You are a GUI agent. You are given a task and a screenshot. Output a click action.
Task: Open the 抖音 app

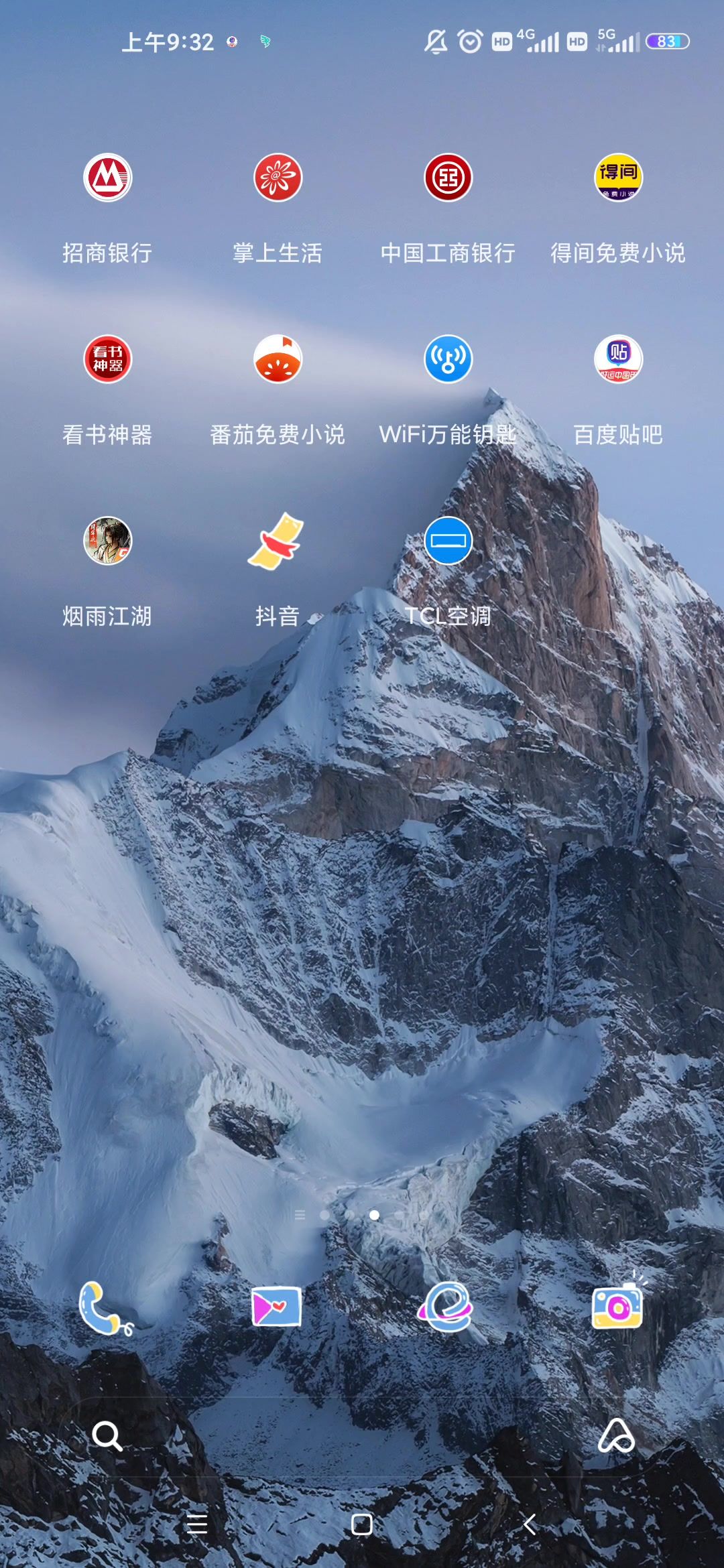[278, 541]
